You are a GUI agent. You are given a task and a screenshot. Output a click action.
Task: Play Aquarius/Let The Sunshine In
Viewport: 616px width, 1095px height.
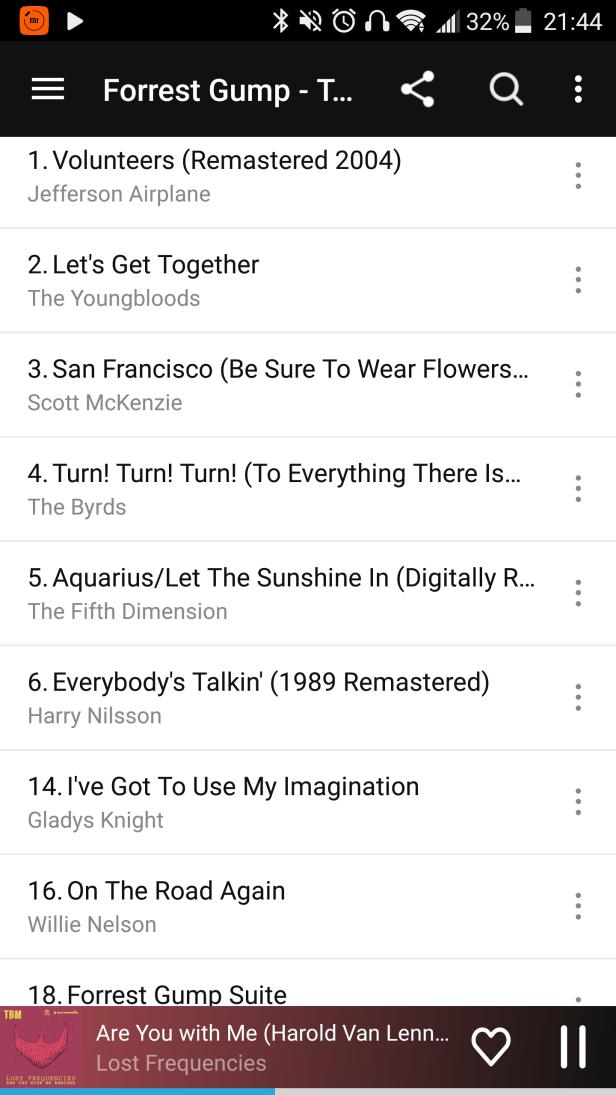279,594
